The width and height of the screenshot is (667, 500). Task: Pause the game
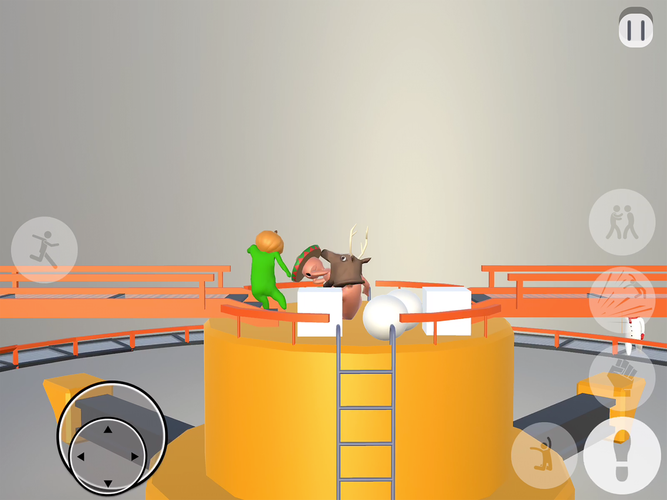click(x=635, y=29)
